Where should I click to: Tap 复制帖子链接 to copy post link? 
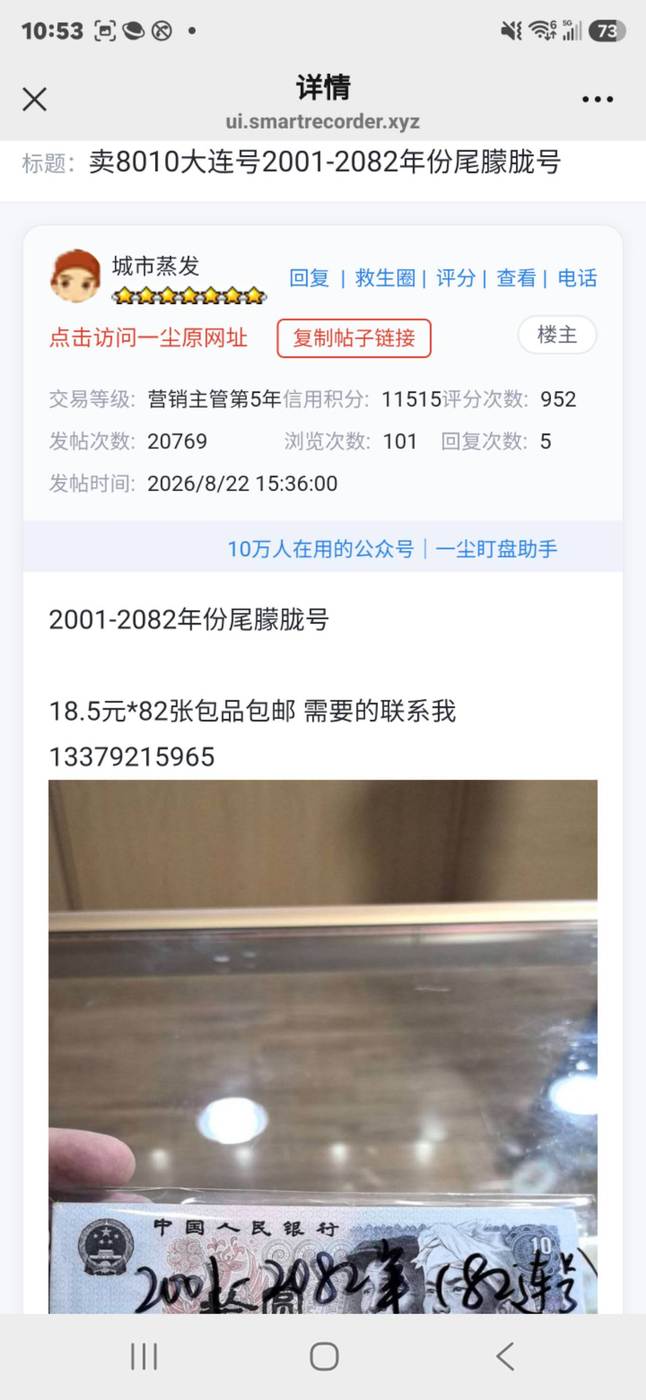click(354, 338)
